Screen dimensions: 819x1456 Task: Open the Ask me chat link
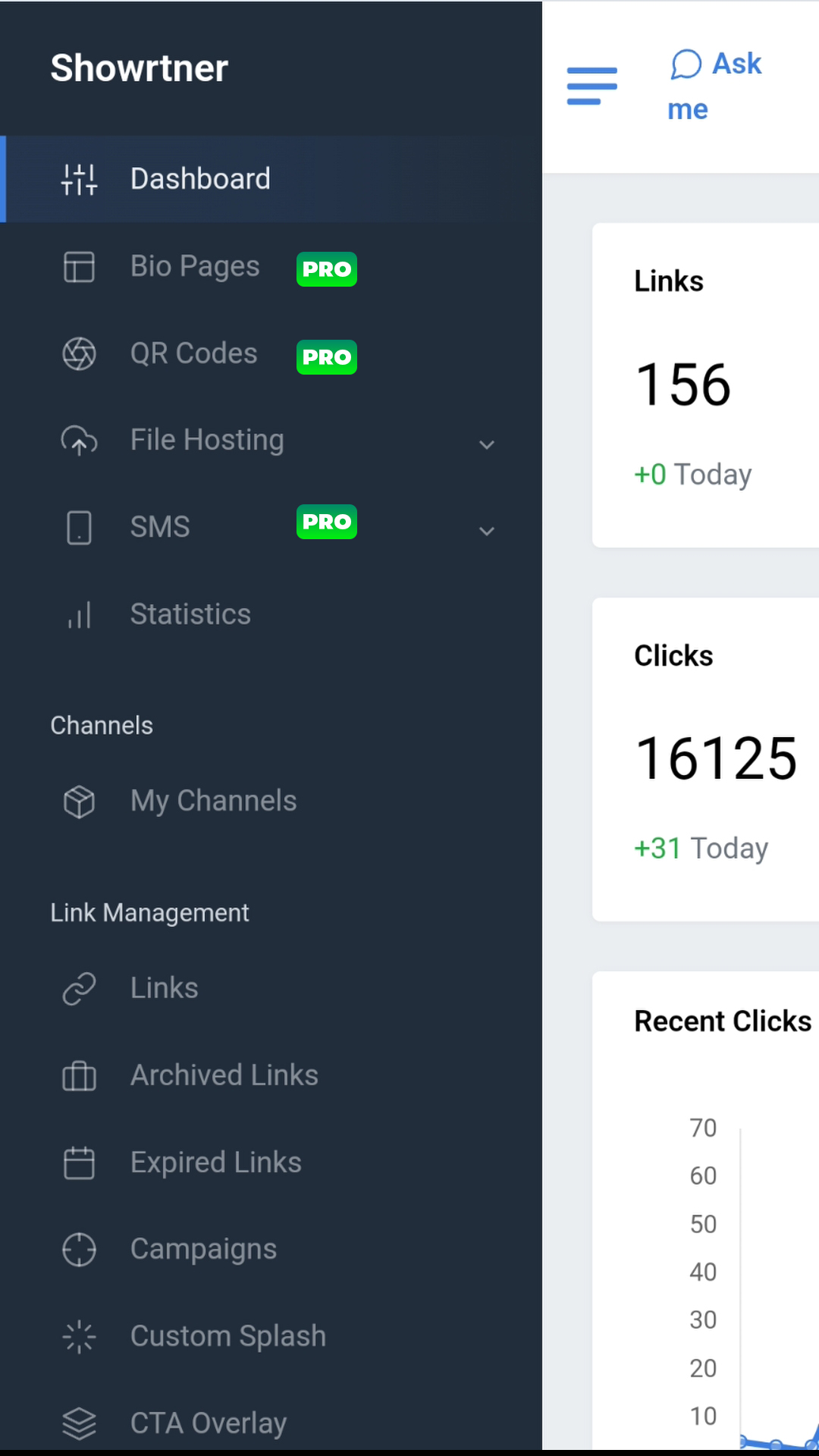(714, 86)
